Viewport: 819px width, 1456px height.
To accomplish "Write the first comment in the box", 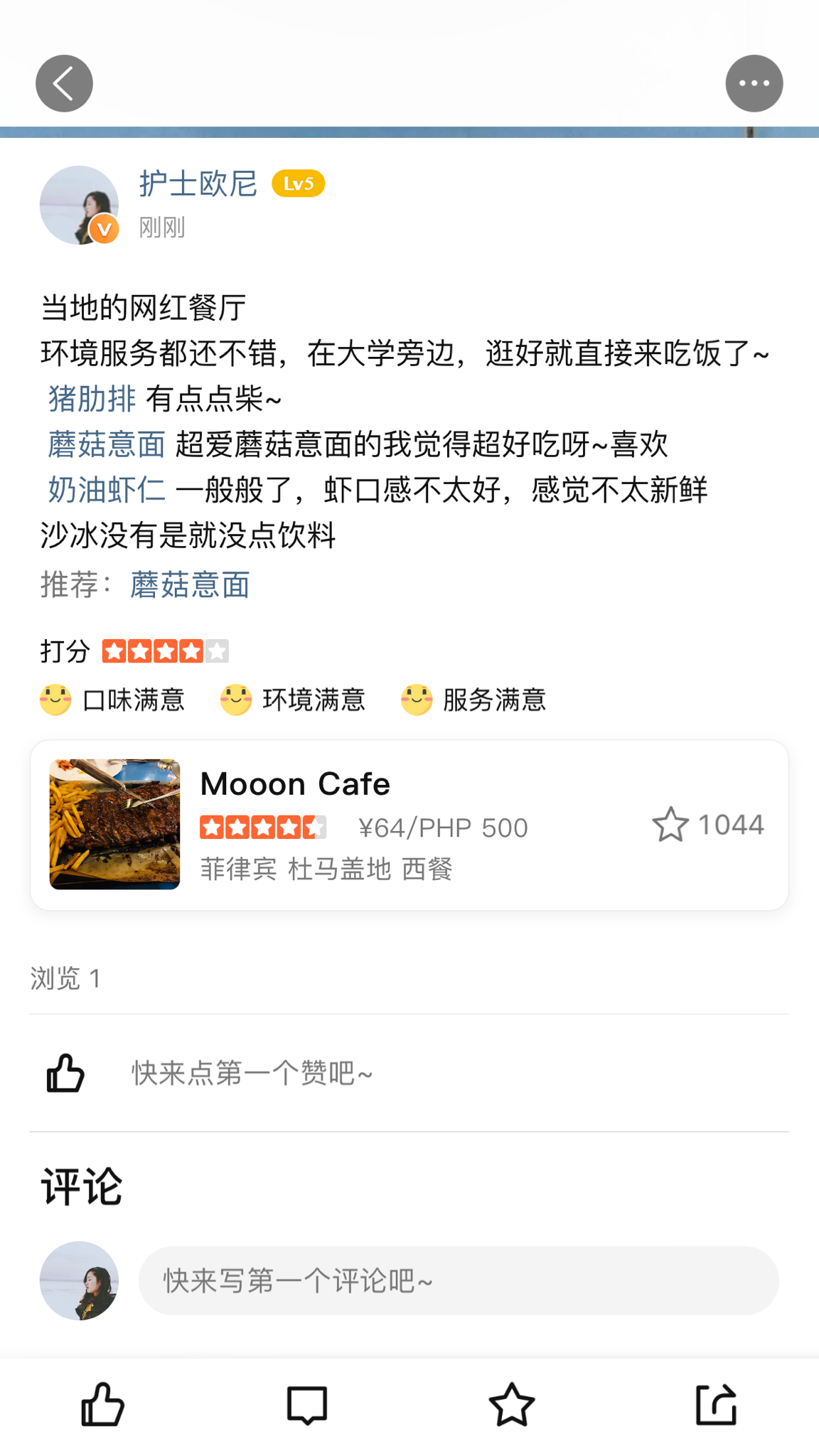I will (x=459, y=1280).
